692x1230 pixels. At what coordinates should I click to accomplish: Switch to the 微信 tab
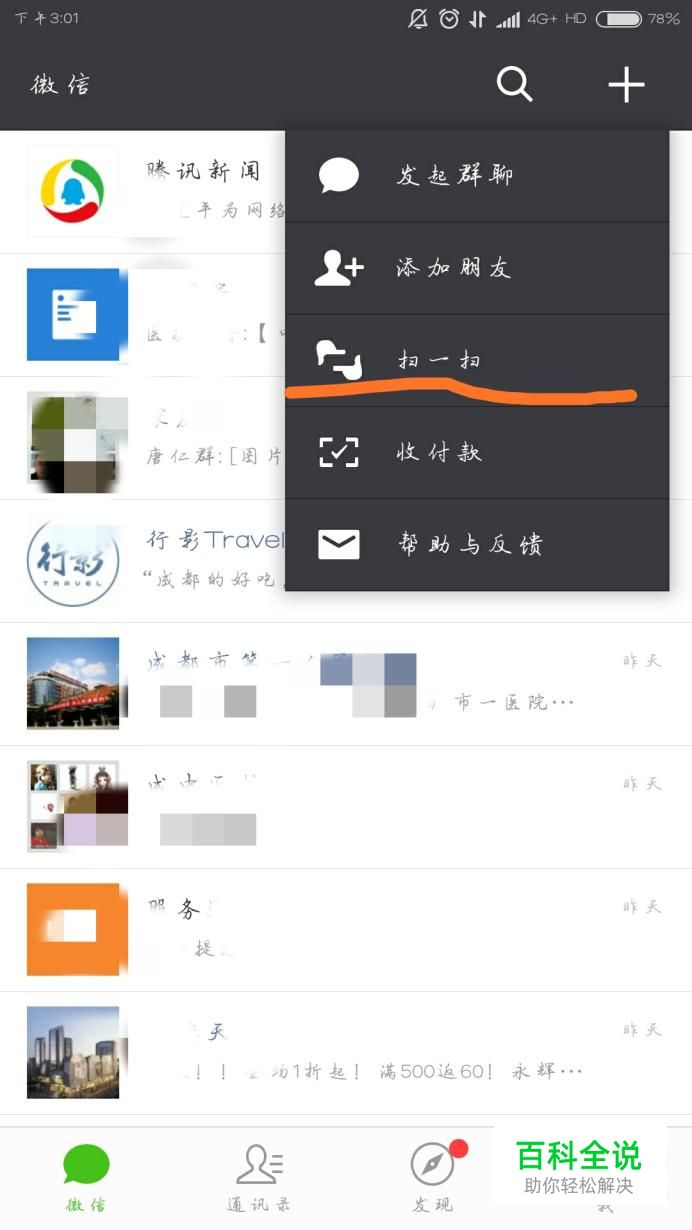coord(86,1178)
